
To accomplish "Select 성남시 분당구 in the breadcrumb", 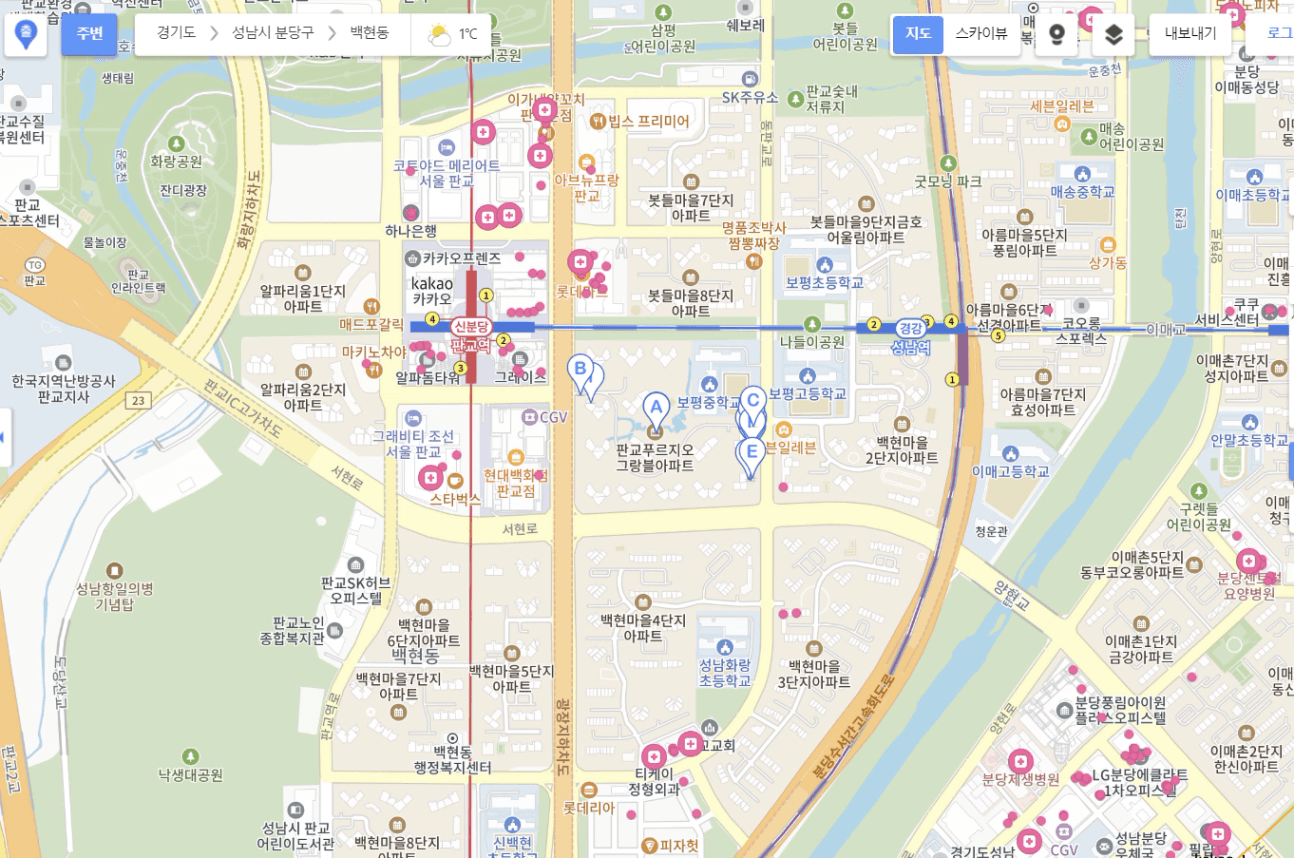I will tap(272, 33).
